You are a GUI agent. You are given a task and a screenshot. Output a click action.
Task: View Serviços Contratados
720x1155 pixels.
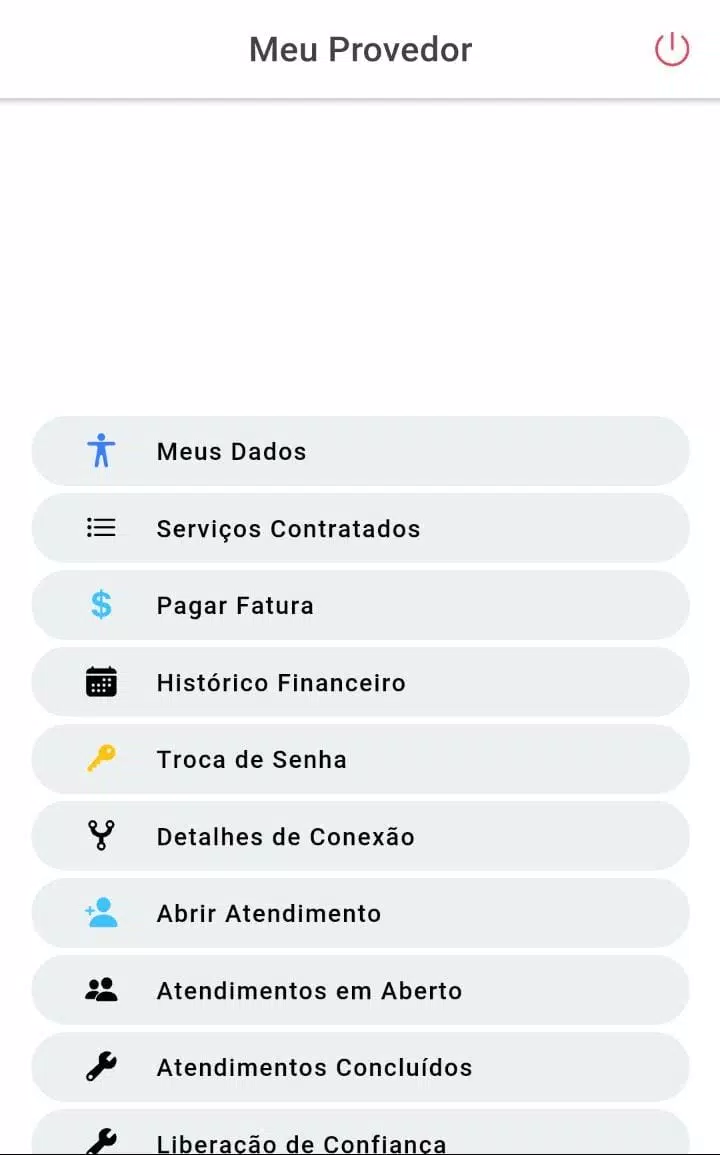(x=360, y=528)
